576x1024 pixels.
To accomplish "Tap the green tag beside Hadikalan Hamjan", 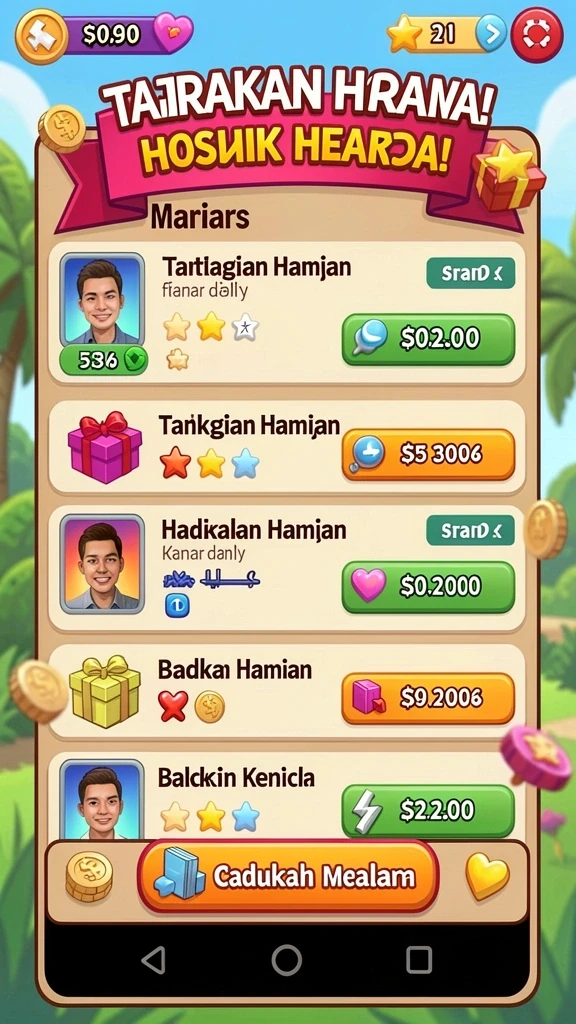I will click(470, 530).
